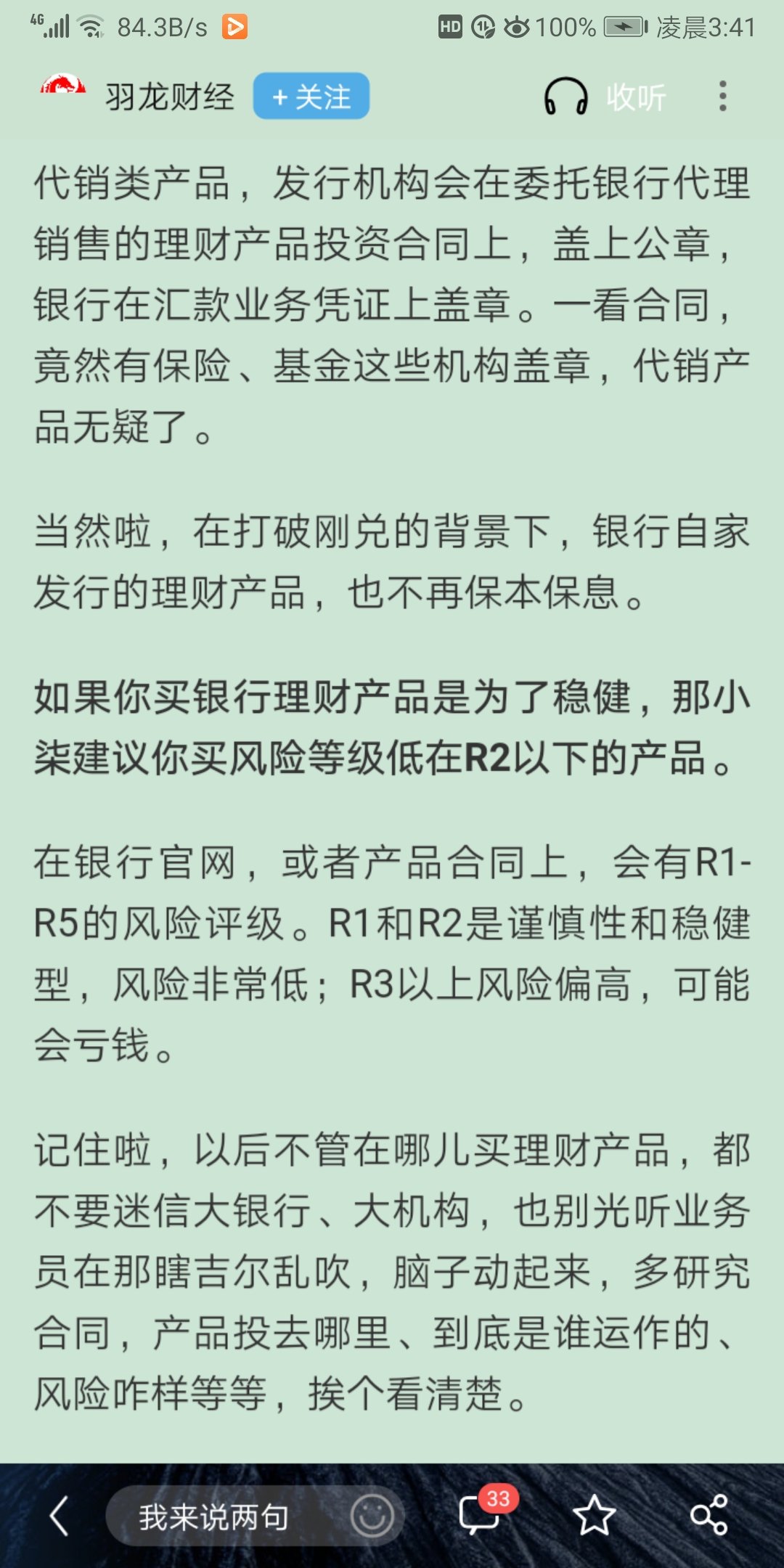
Task: Go back with the bottom arrow
Action: click(60, 1516)
